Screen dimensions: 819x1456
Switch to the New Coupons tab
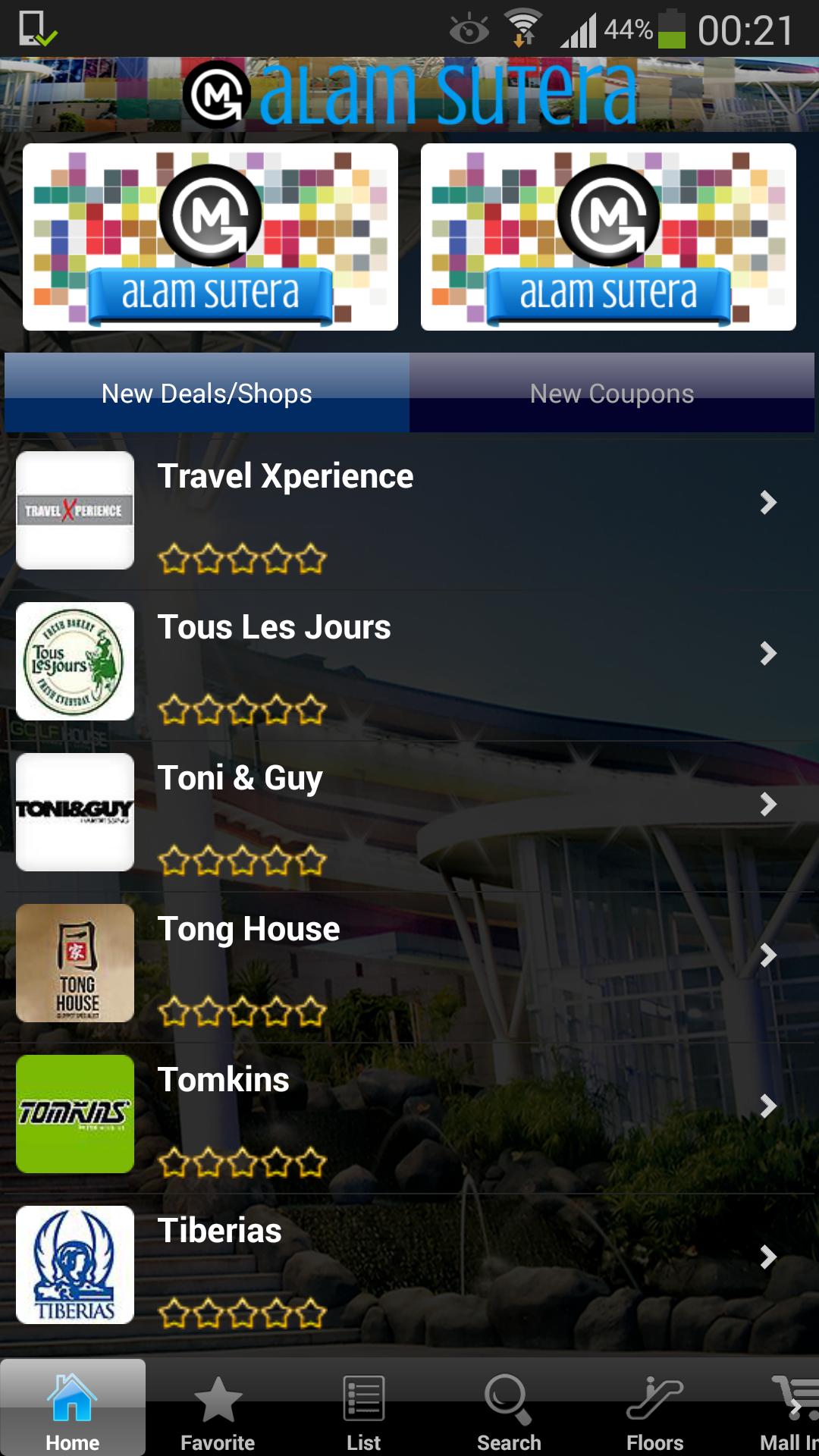coord(612,394)
